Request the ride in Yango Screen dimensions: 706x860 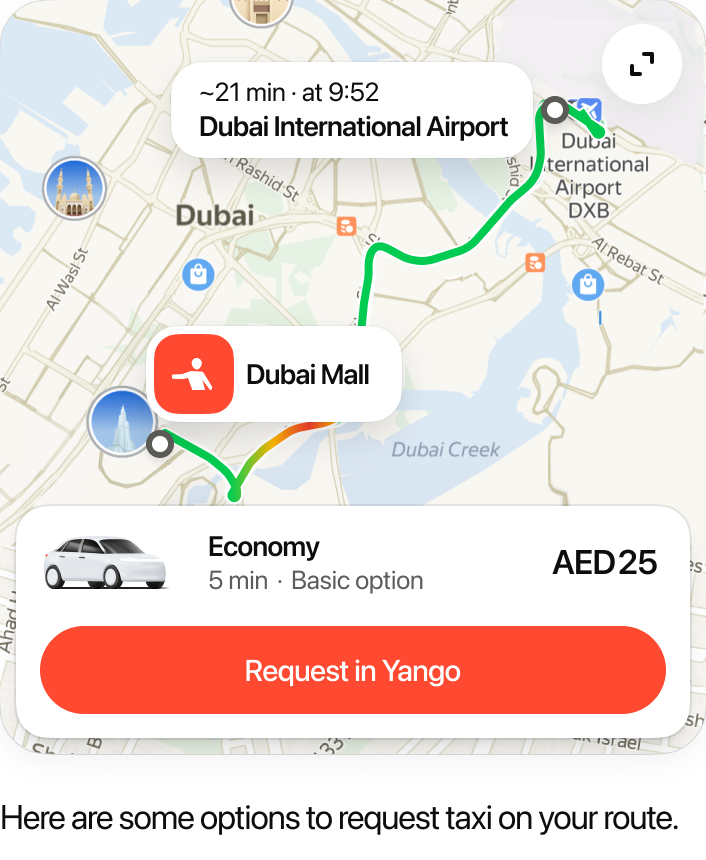coord(352,670)
